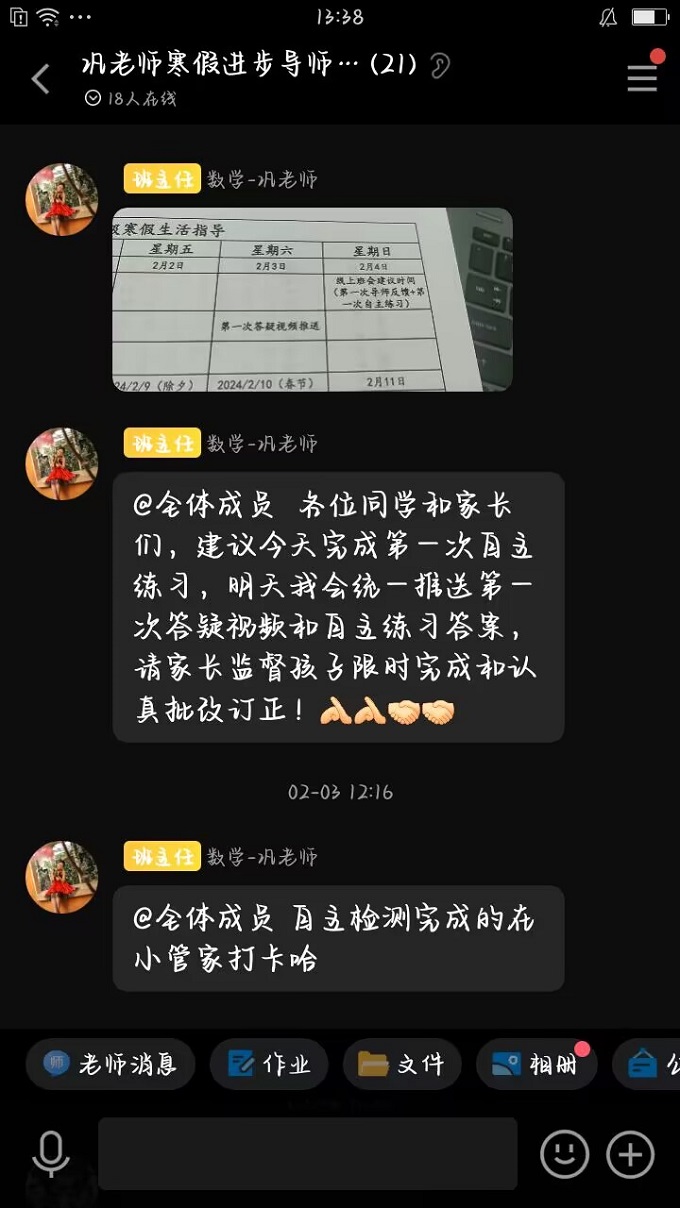Viewport: 680px width, 1208px height.
Task: Open the 作业 shortcut
Action: tap(269, 1064)
